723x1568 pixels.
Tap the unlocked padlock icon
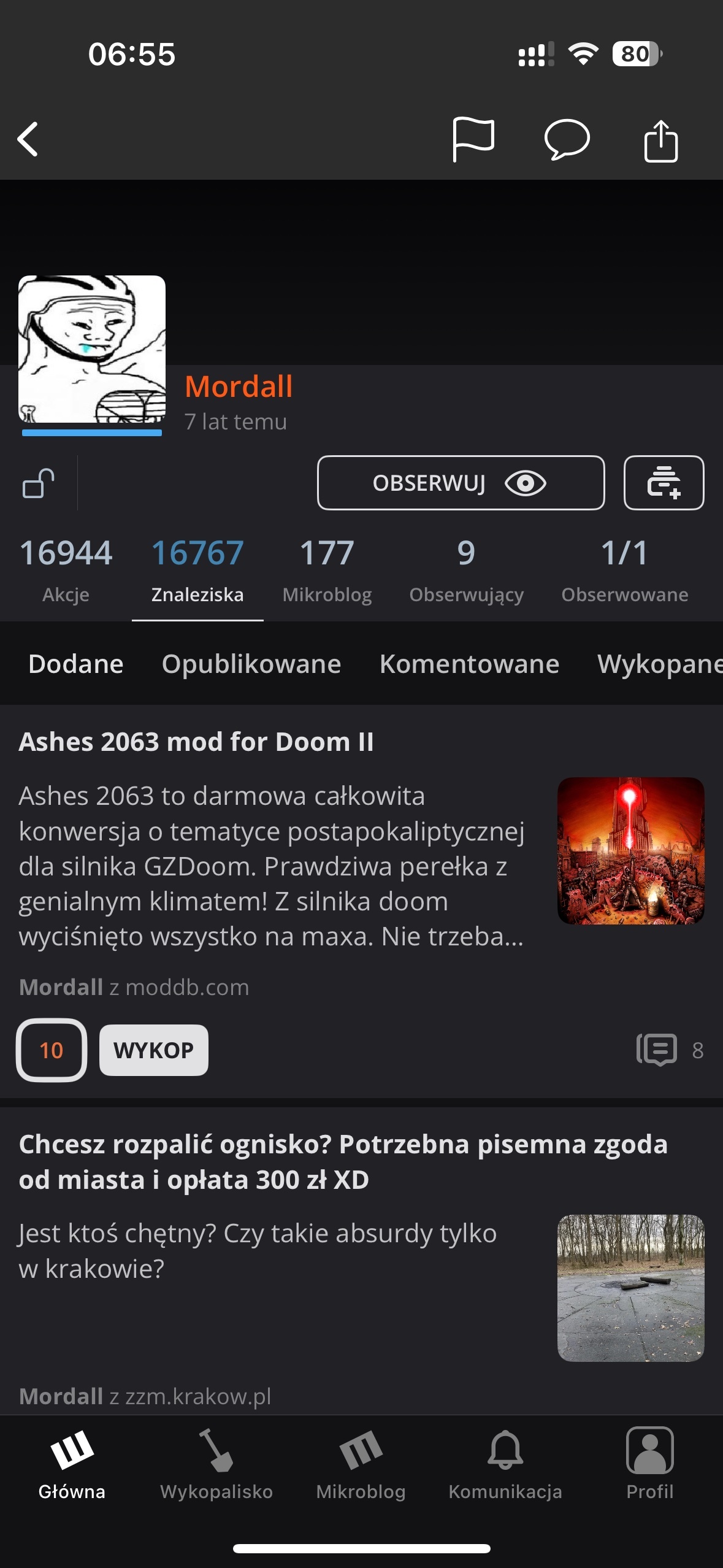39,483
